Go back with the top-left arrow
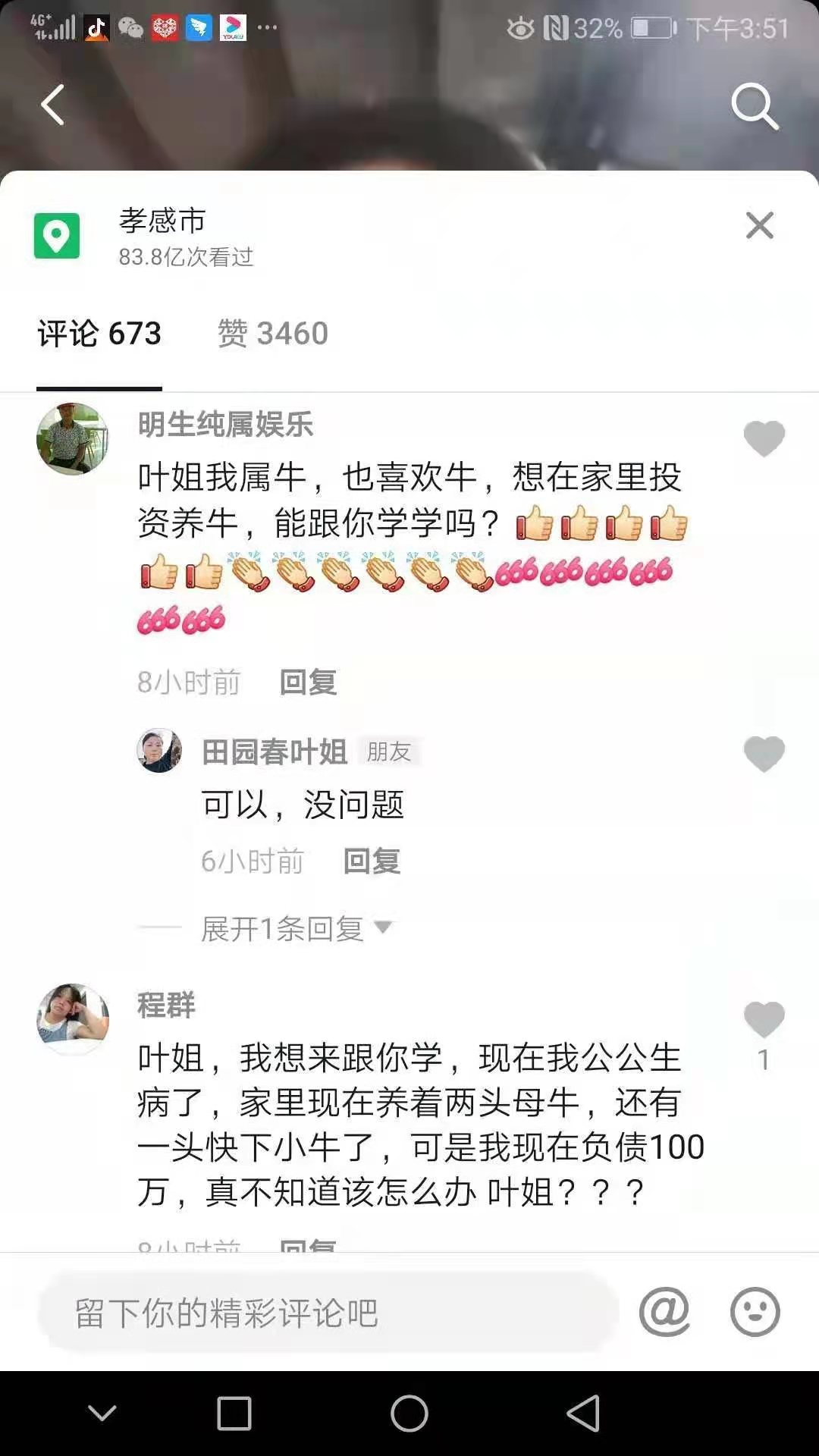819x1456 pixels. point(53,105)
